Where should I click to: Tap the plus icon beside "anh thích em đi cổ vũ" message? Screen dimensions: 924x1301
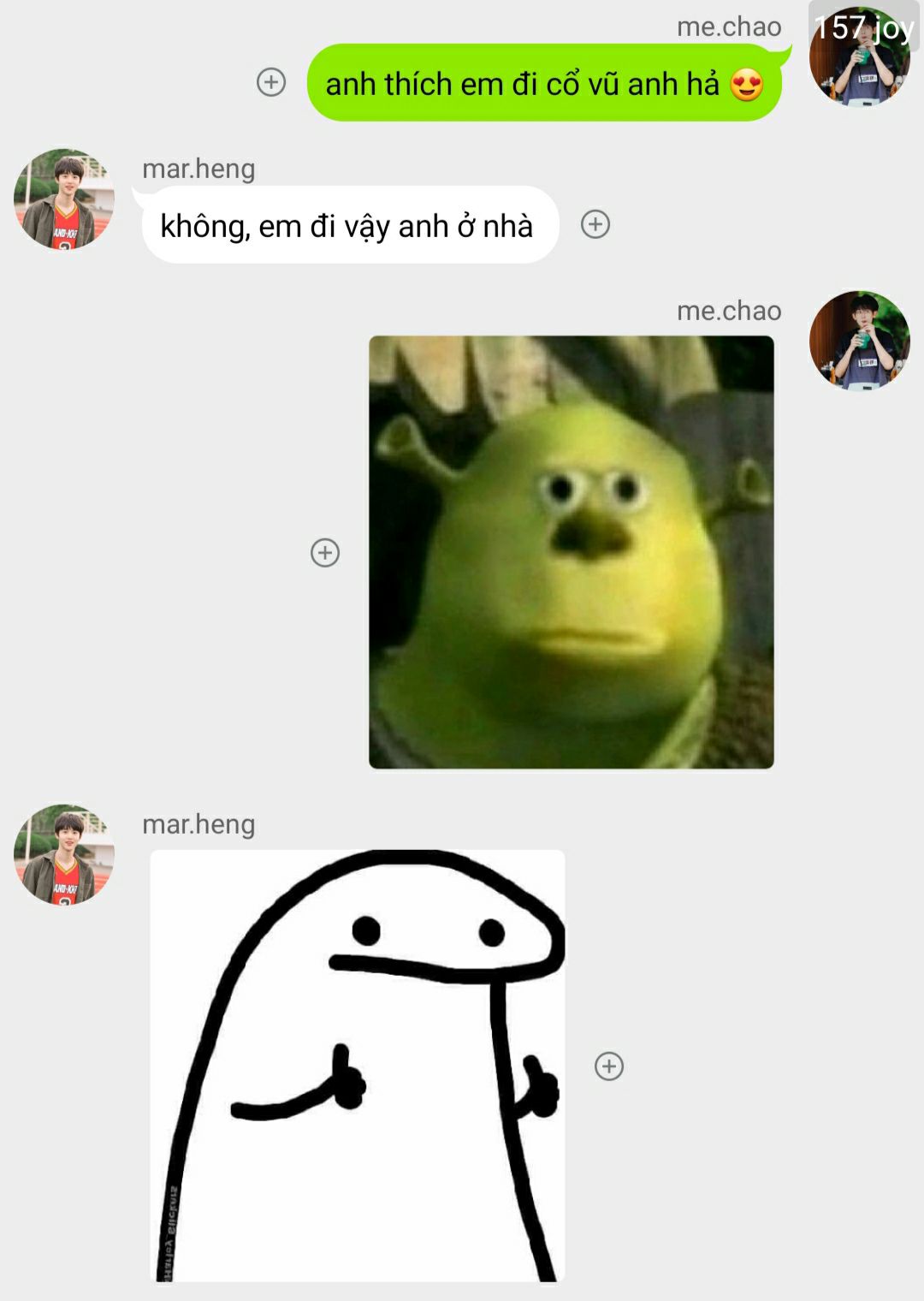[x=271, y=82]
